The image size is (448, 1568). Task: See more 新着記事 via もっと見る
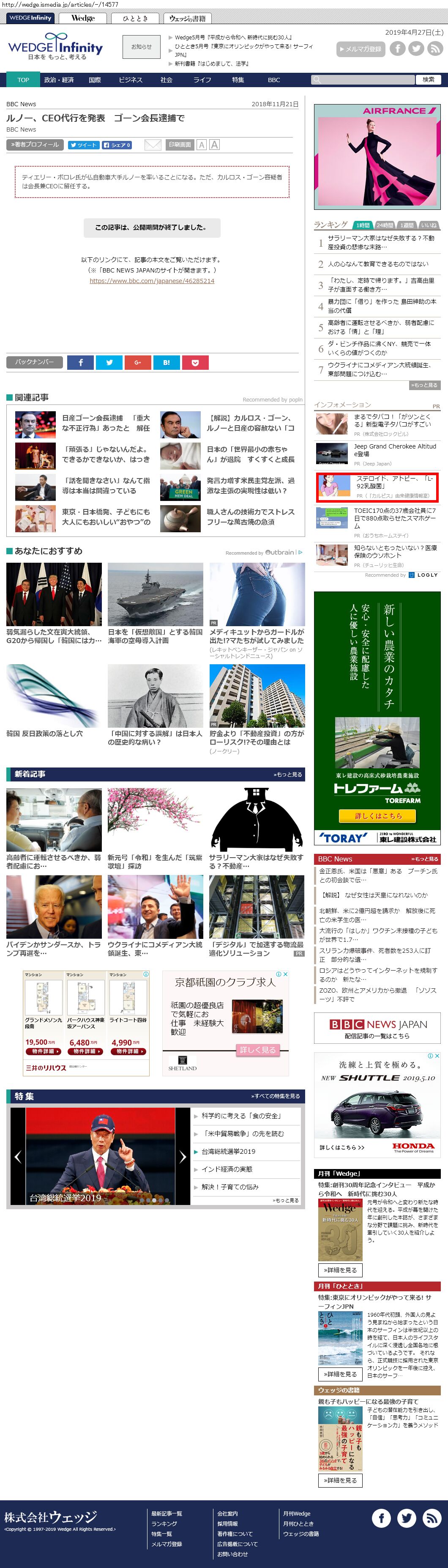[x=287, y=774]
